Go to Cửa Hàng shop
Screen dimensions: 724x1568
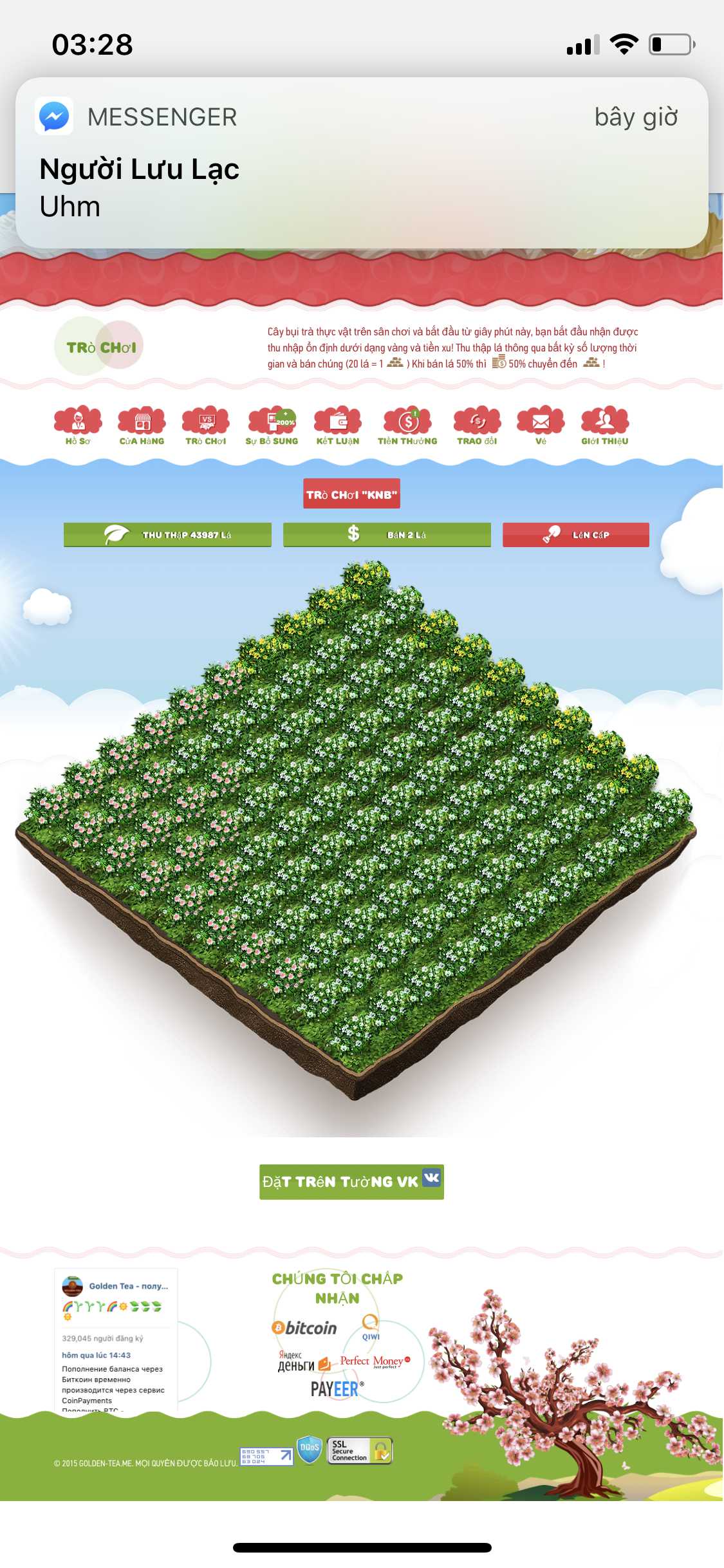(x=142, y=425)
